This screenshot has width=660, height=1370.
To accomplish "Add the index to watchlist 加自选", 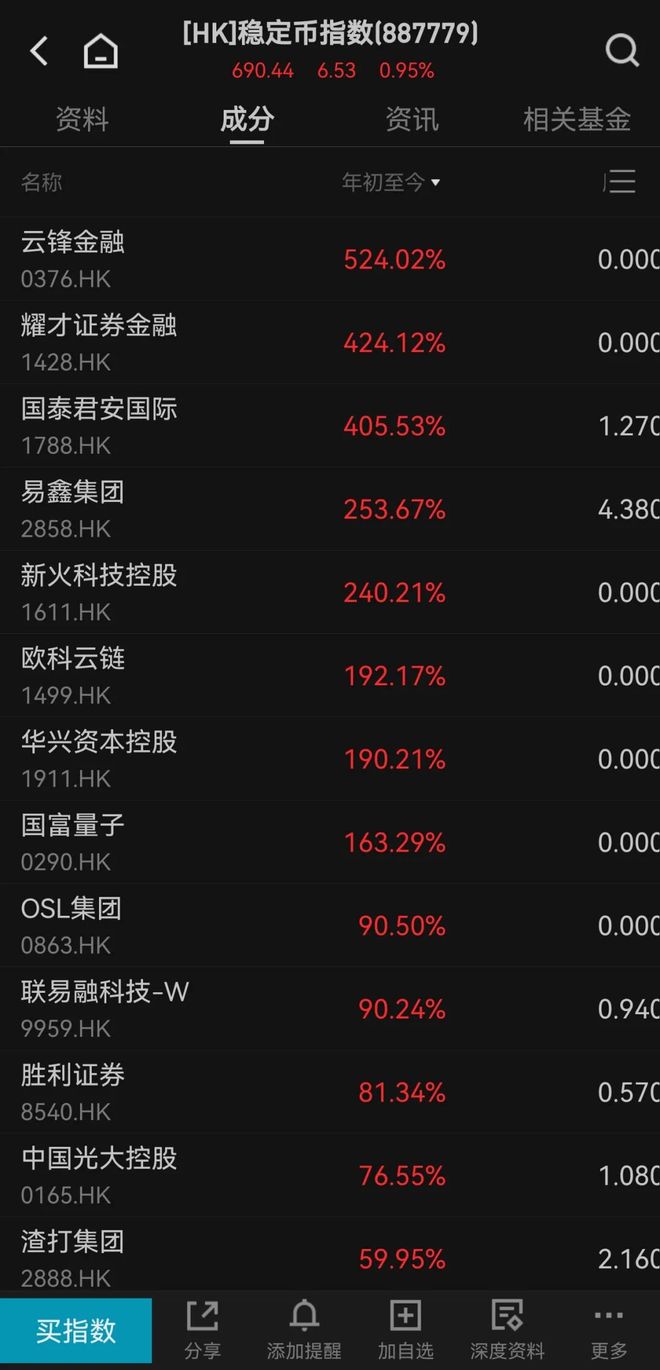I will point(405,1330).
